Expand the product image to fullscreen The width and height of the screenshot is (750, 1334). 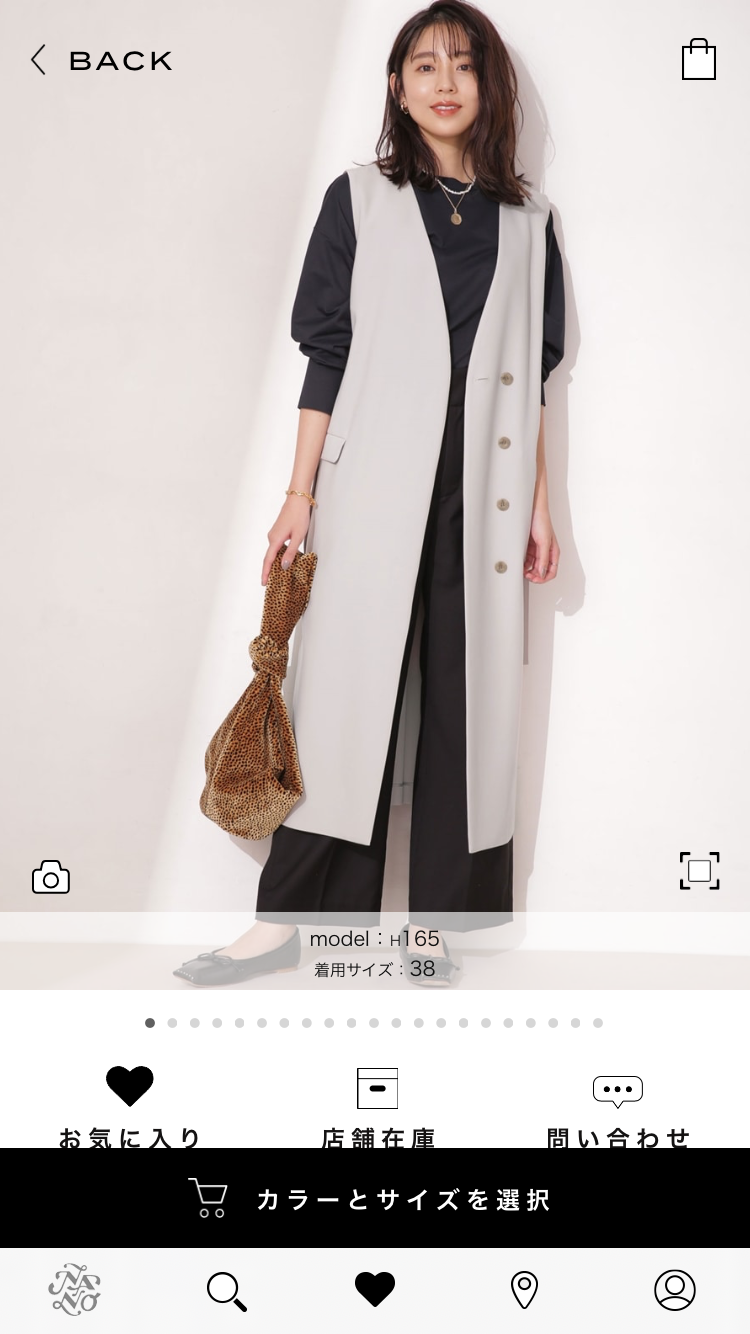(699, 871)
